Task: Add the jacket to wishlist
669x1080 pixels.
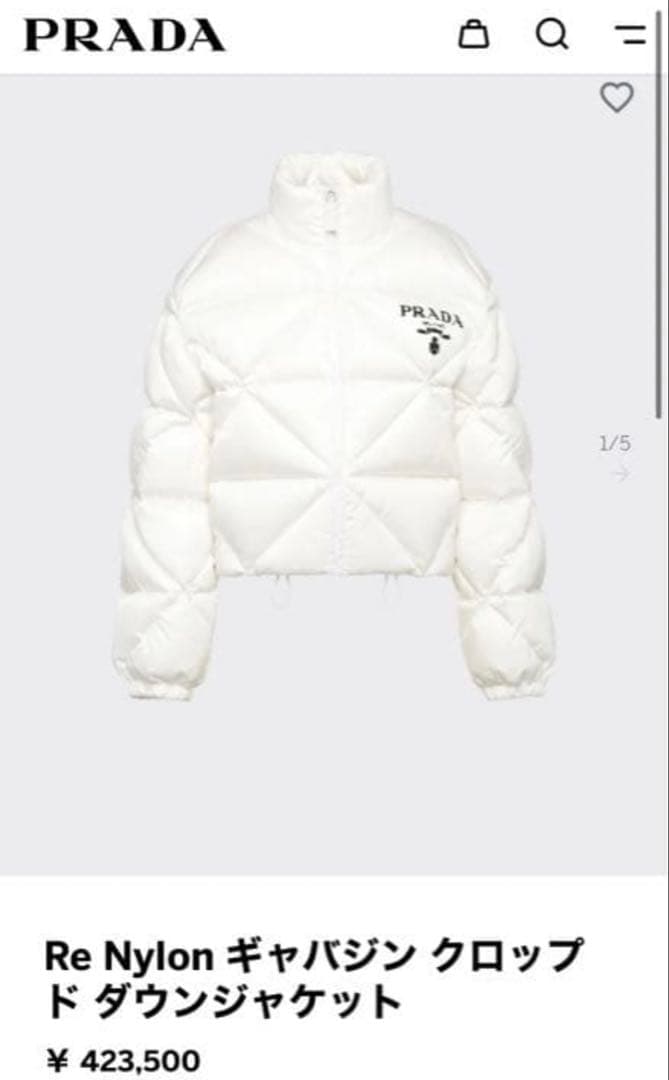Action: click(616, 98)
